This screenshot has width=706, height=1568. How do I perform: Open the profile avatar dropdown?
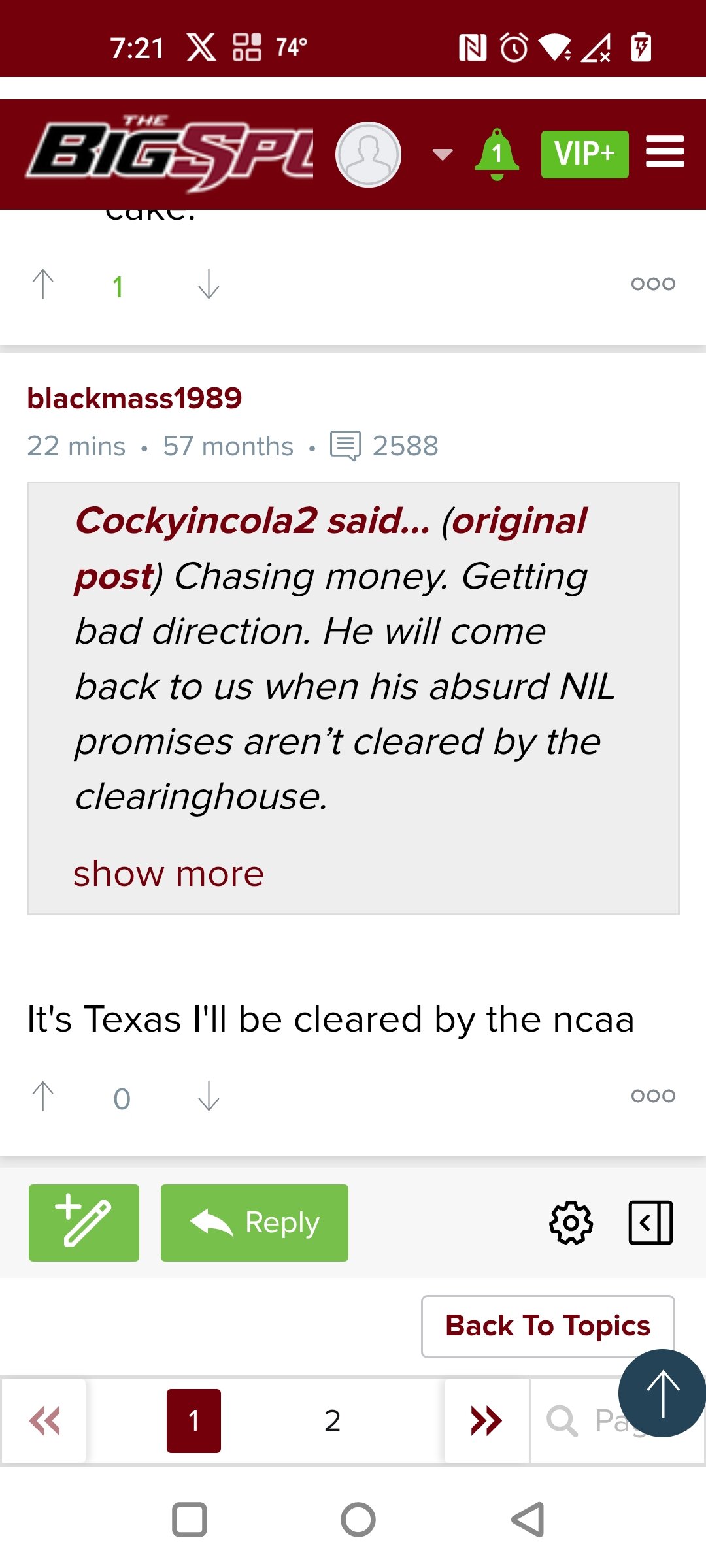[x=443, y=154]
